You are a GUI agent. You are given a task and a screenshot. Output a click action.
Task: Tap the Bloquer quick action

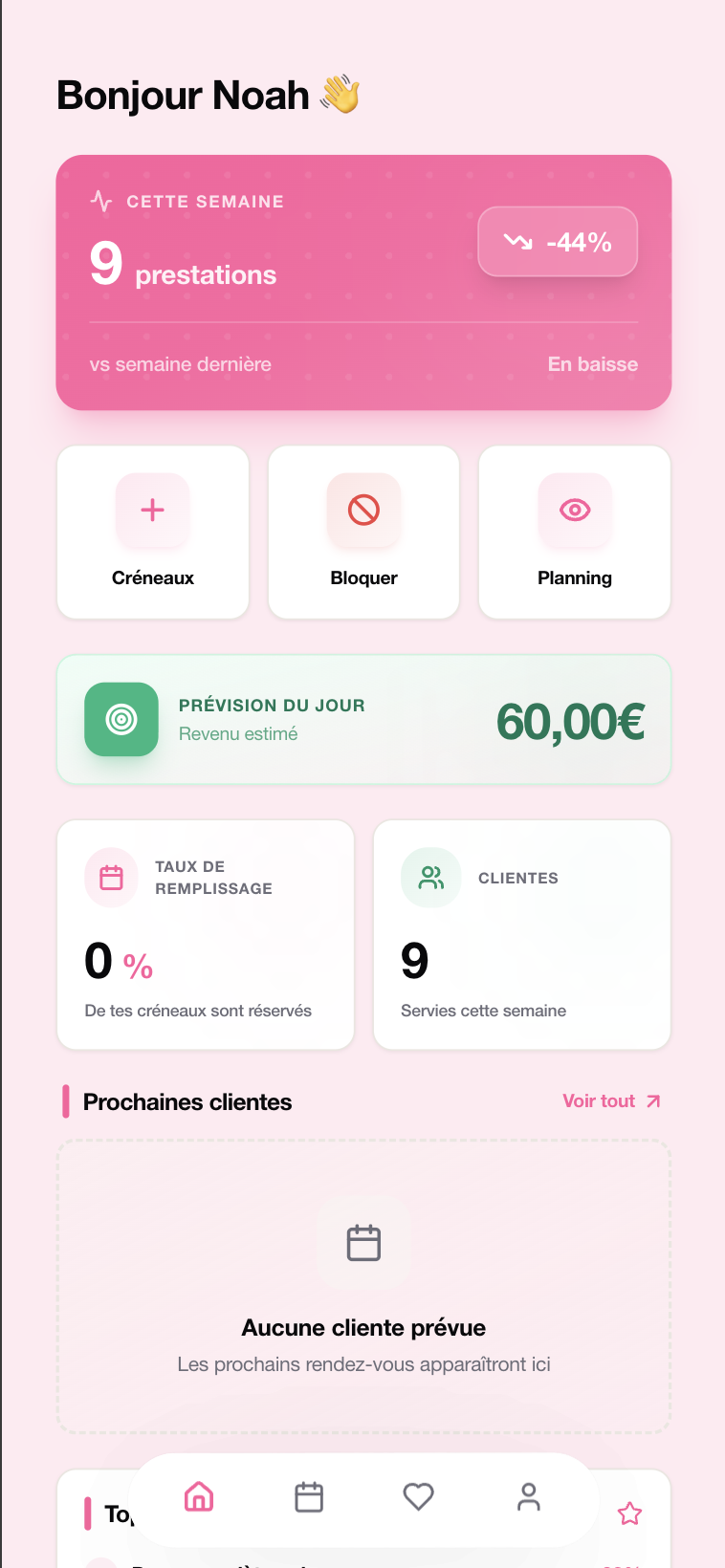coord(363,533)
